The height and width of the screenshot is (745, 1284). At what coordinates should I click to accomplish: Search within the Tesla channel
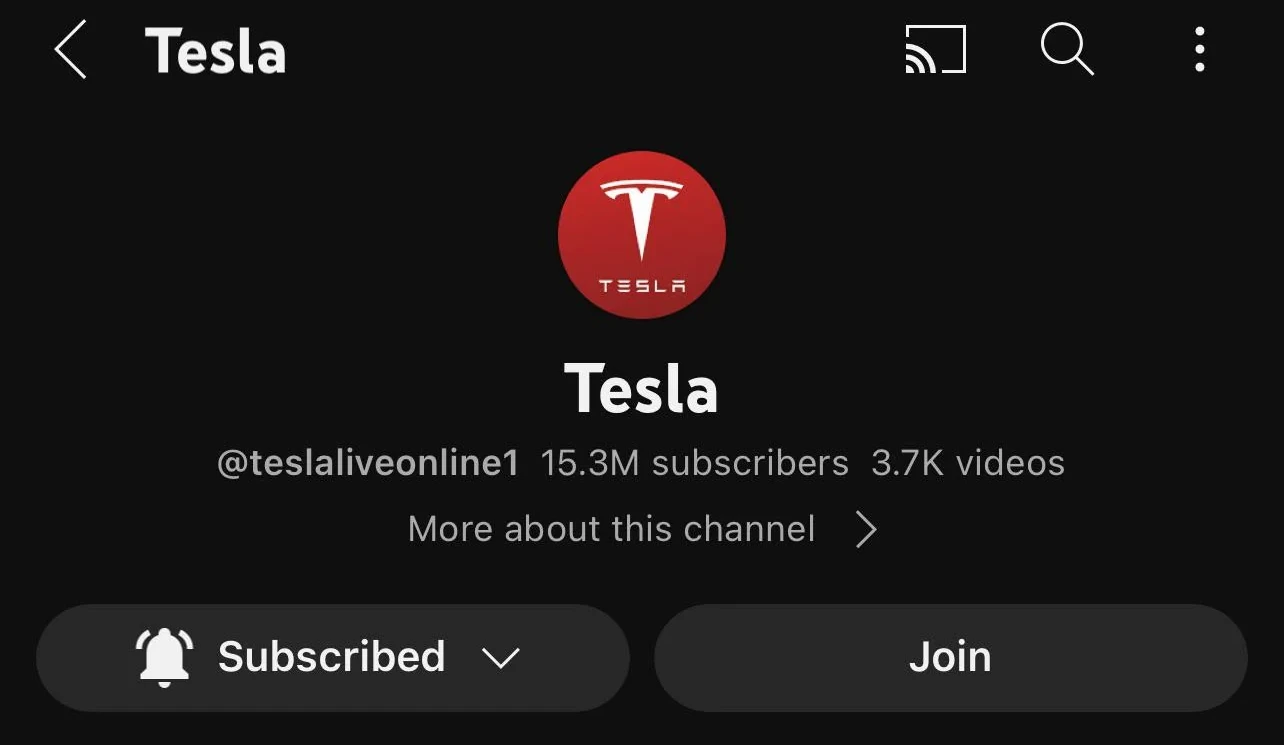[1066, 50]
